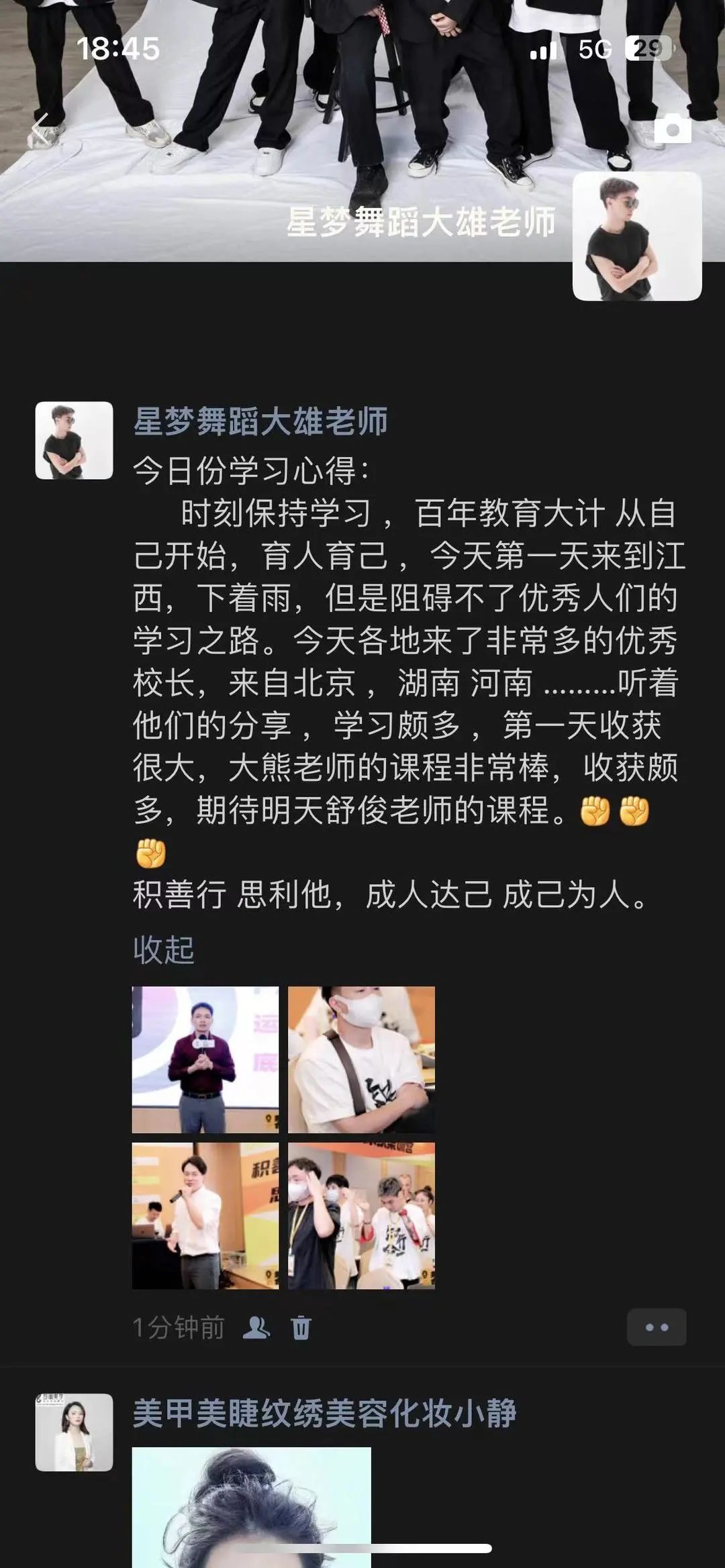
Task: Check who can see this post
Action: [x=256, y=1327]
